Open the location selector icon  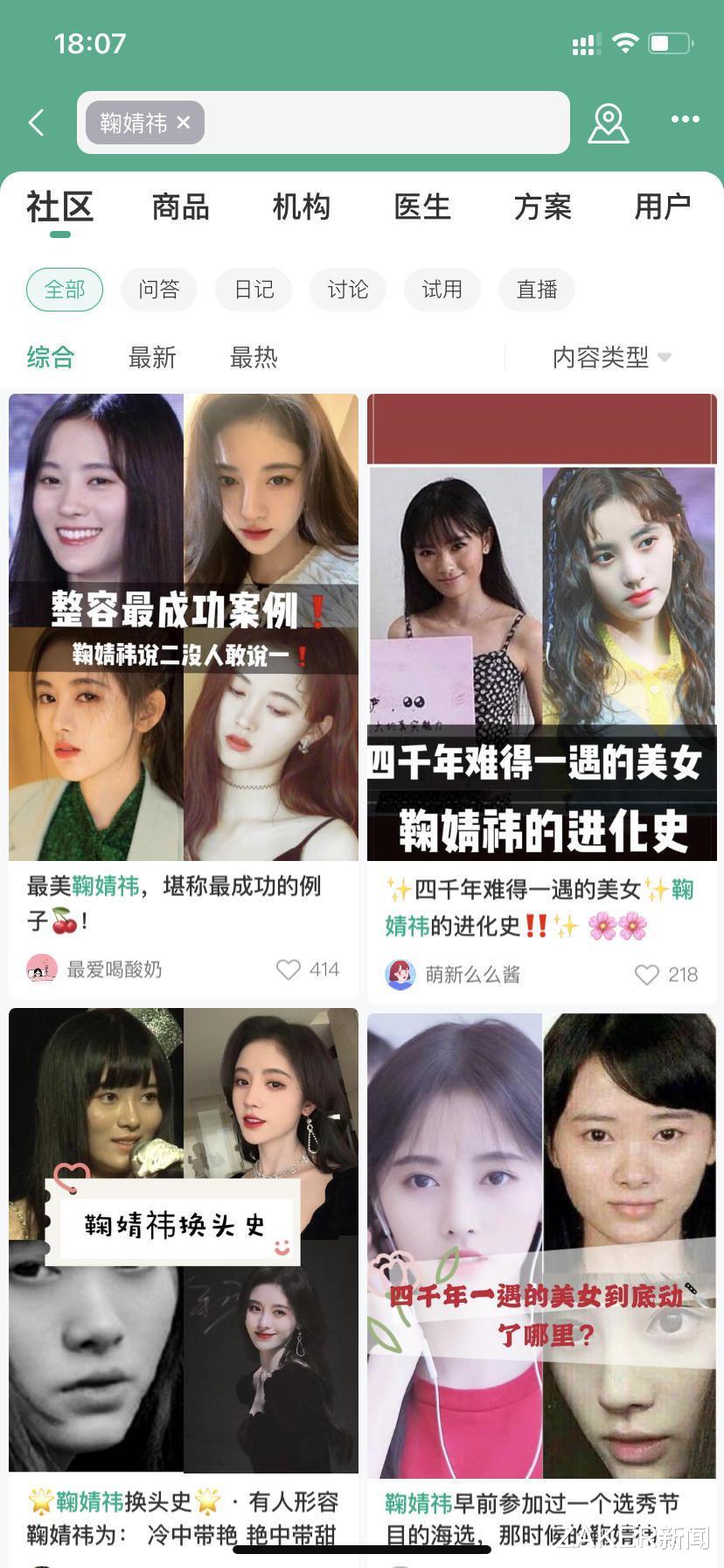click(x=609, y=124)
